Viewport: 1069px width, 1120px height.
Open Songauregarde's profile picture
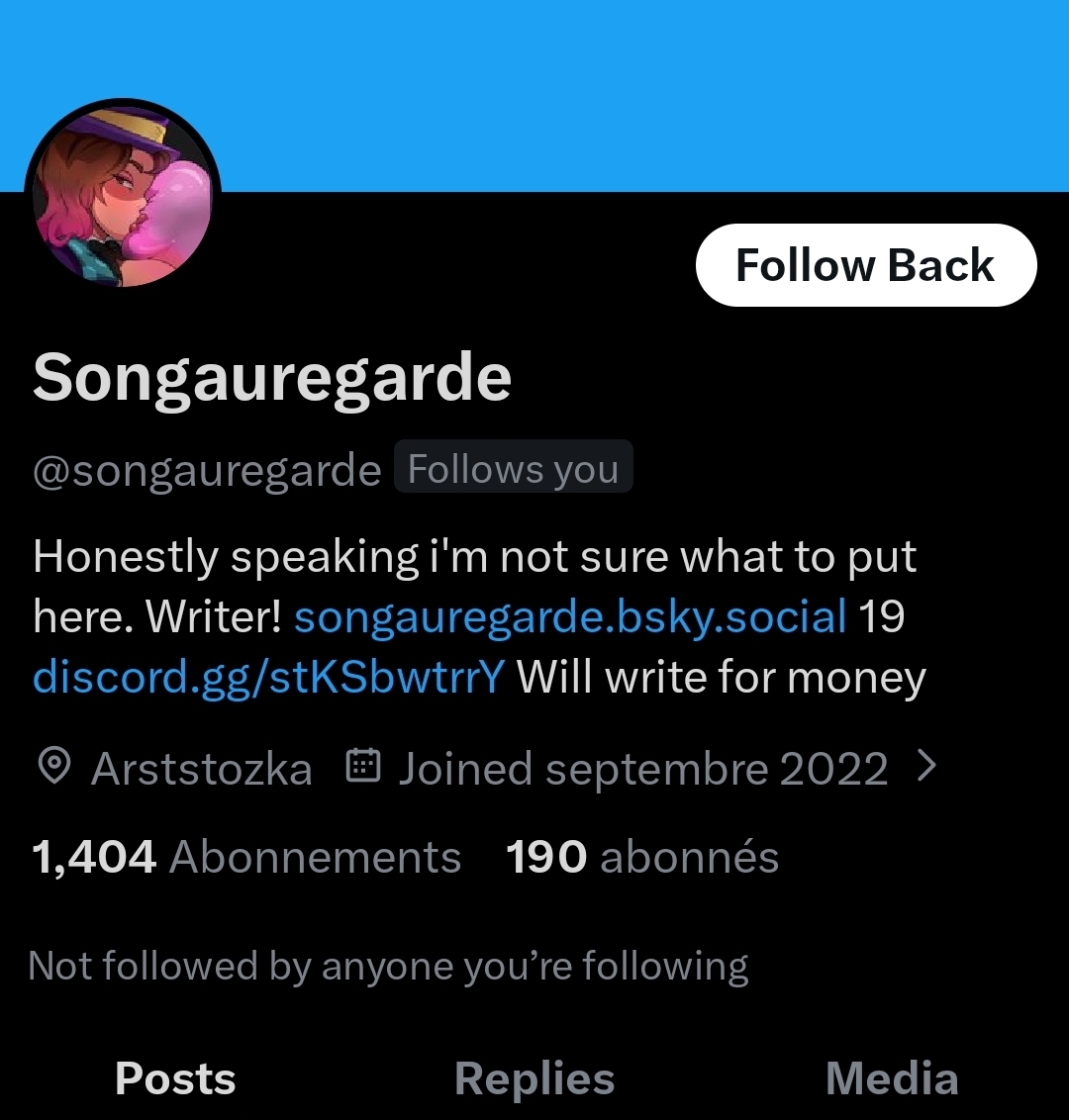coord(123,196)
